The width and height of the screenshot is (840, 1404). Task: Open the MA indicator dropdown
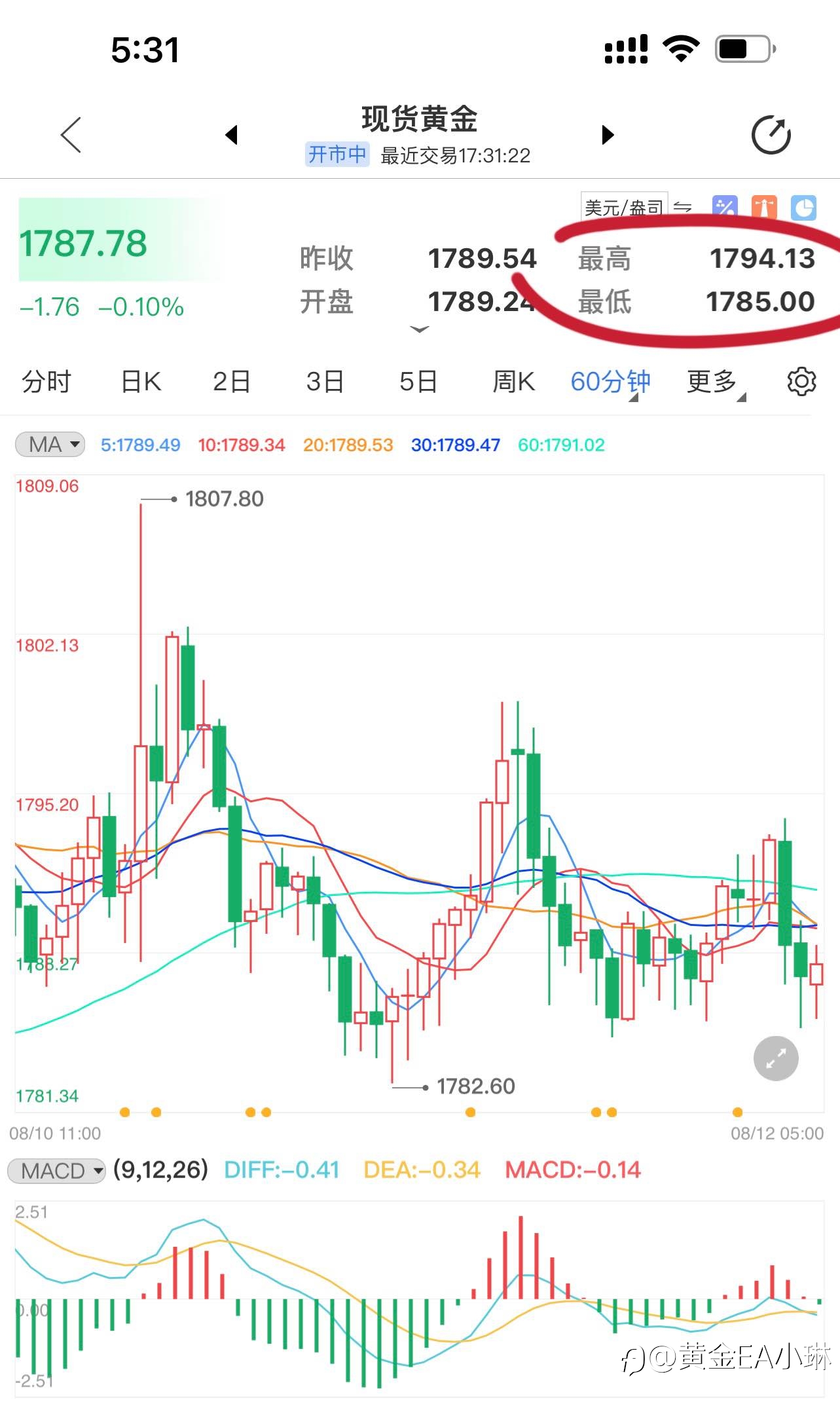(x=50, y=445)
